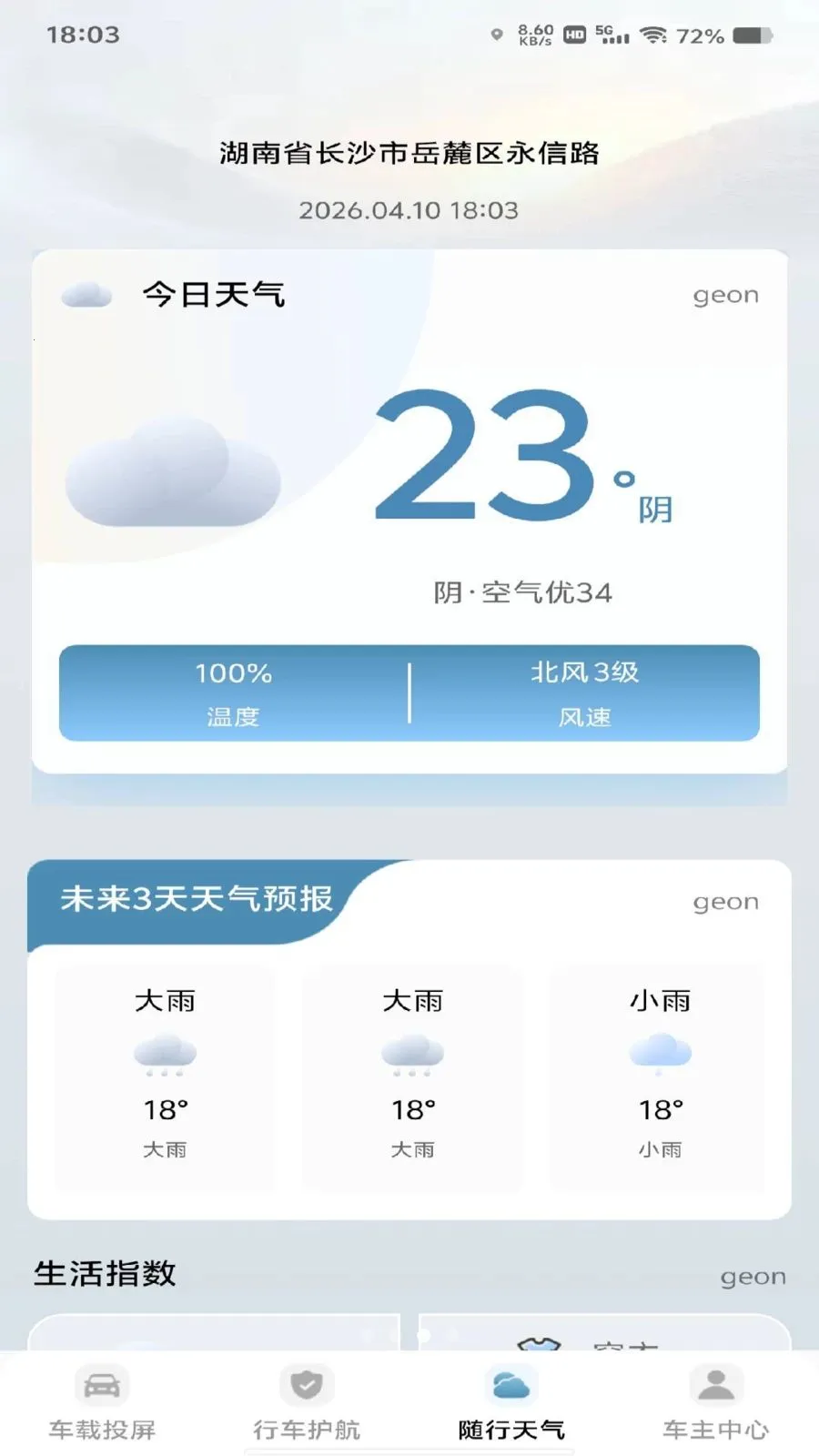Open today's weather details by tapping 阴·空气优34
Viewport: 819px width, 1456px height.
point(525,592)
